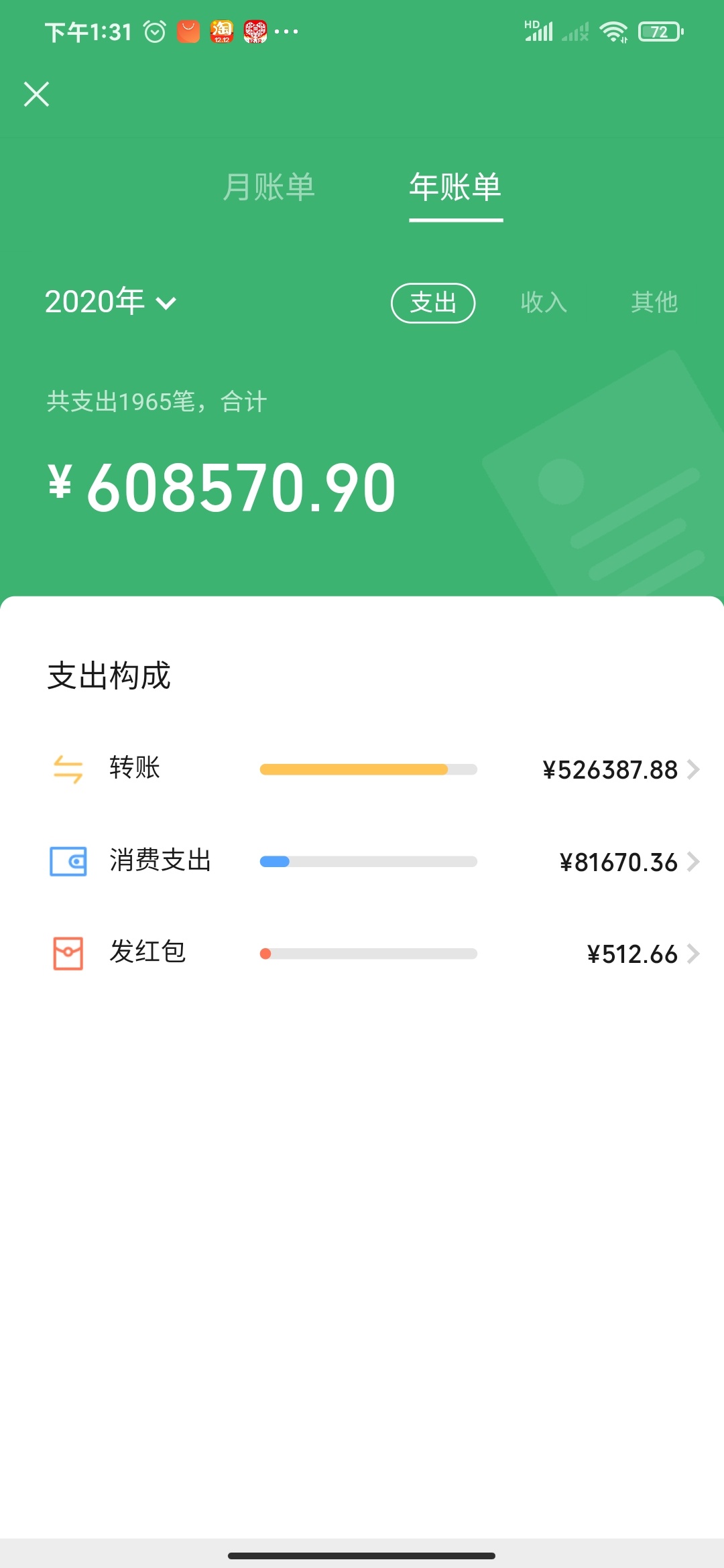Close the bill page with the X
Image resolution: width=724 pixels, height=1568 pixels.
37,94
